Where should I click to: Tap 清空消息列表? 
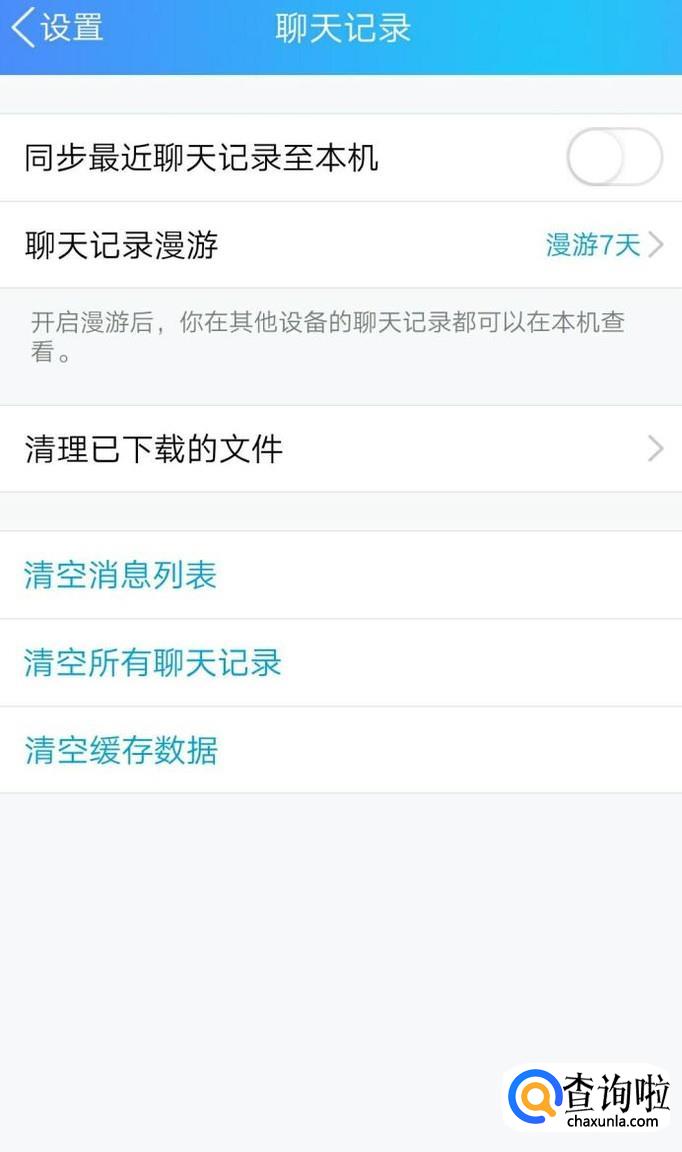(x=121, y=575)
